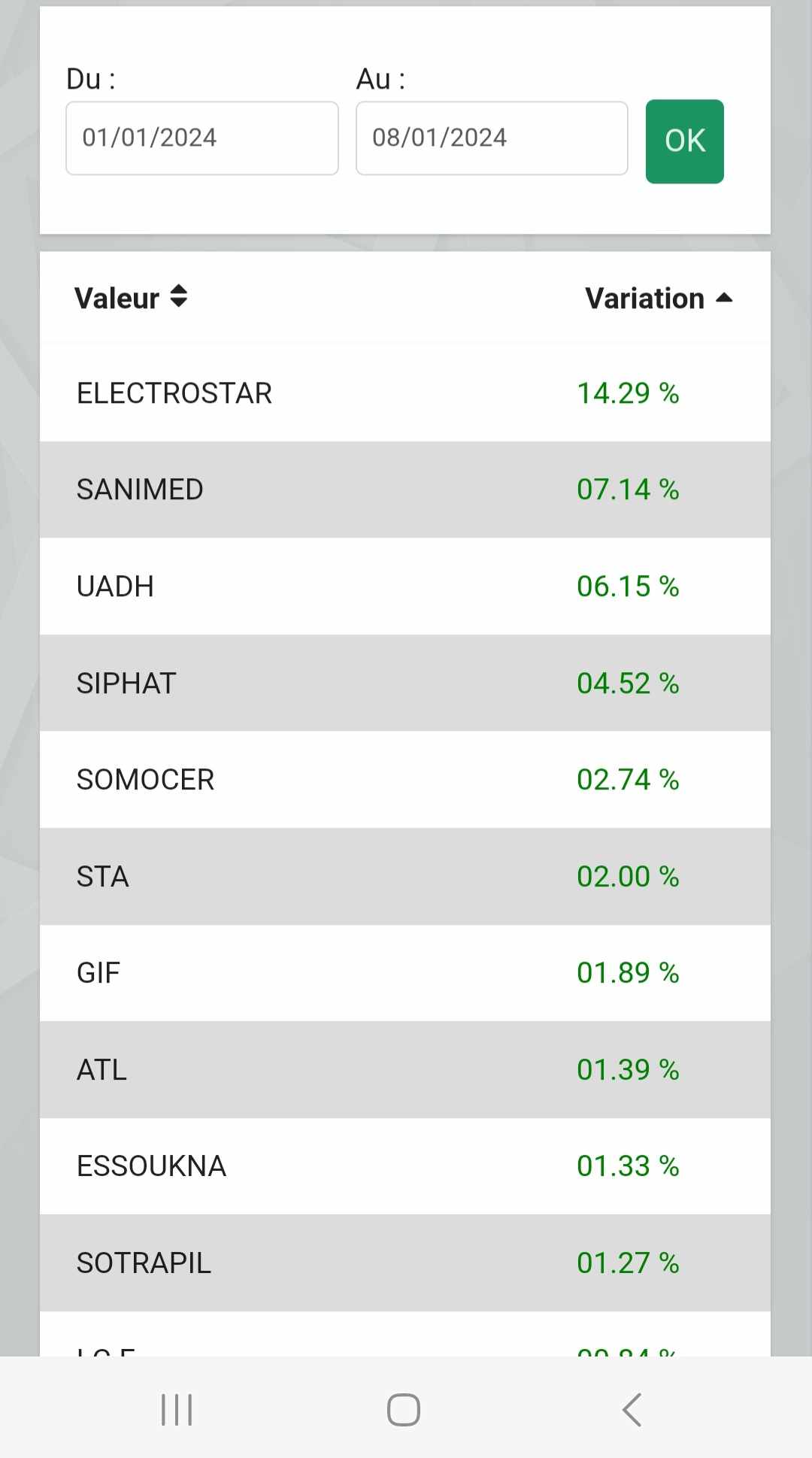The width and height of the screenshot is (812, 1458).
Task: Select the SOMOCER stock row
Action: [405, 780]
